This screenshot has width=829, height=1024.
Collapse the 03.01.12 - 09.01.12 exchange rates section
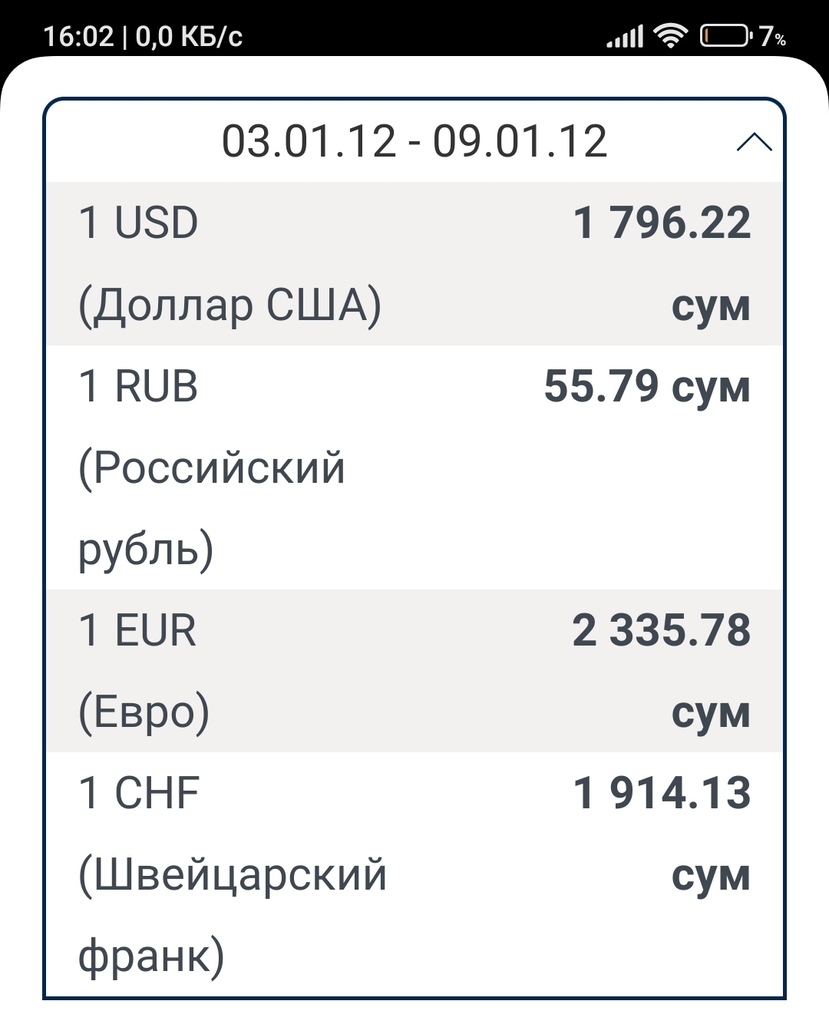(753, 143)
